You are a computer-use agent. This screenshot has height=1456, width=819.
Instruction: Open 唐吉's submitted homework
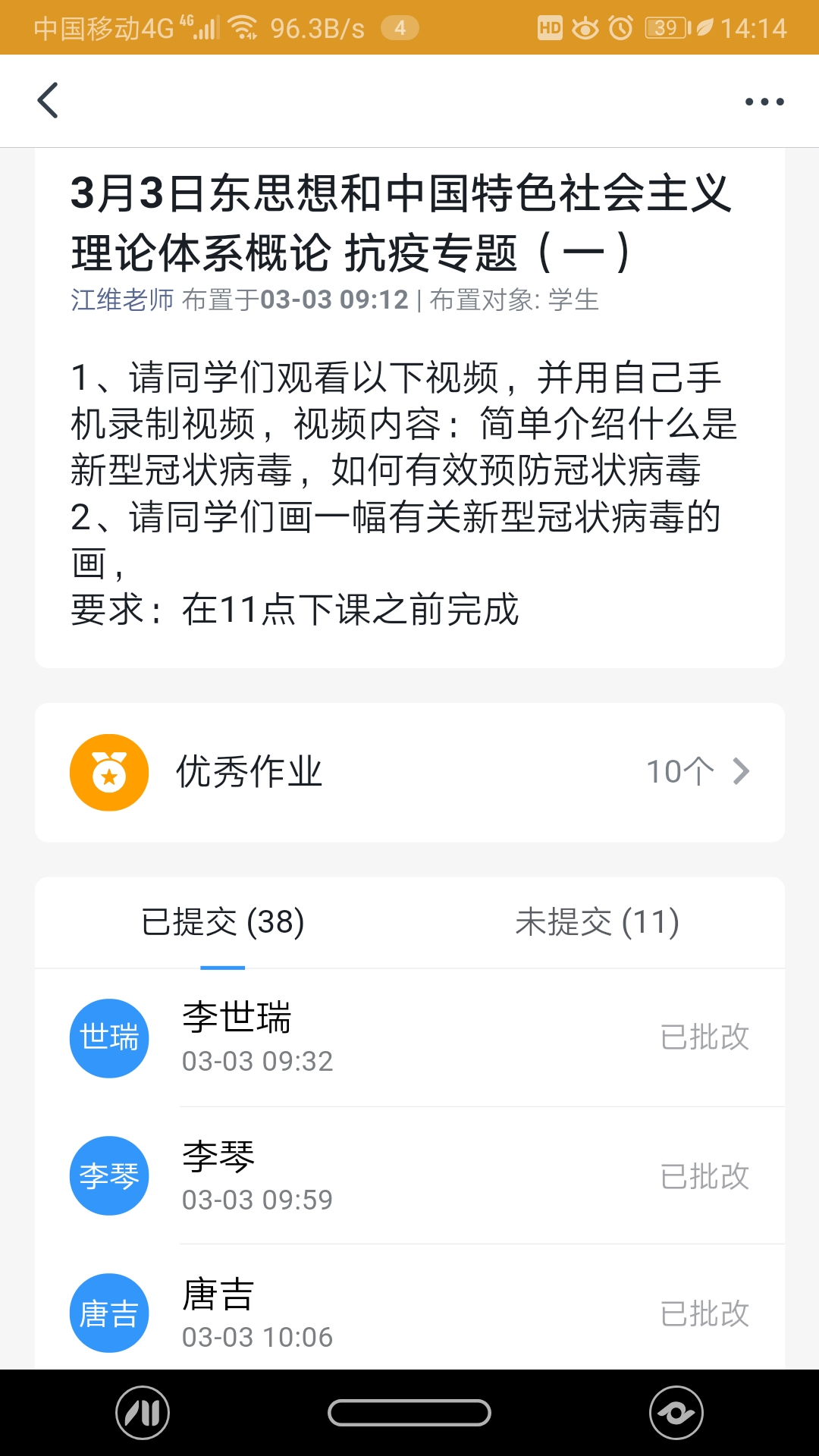(409, 1313)
